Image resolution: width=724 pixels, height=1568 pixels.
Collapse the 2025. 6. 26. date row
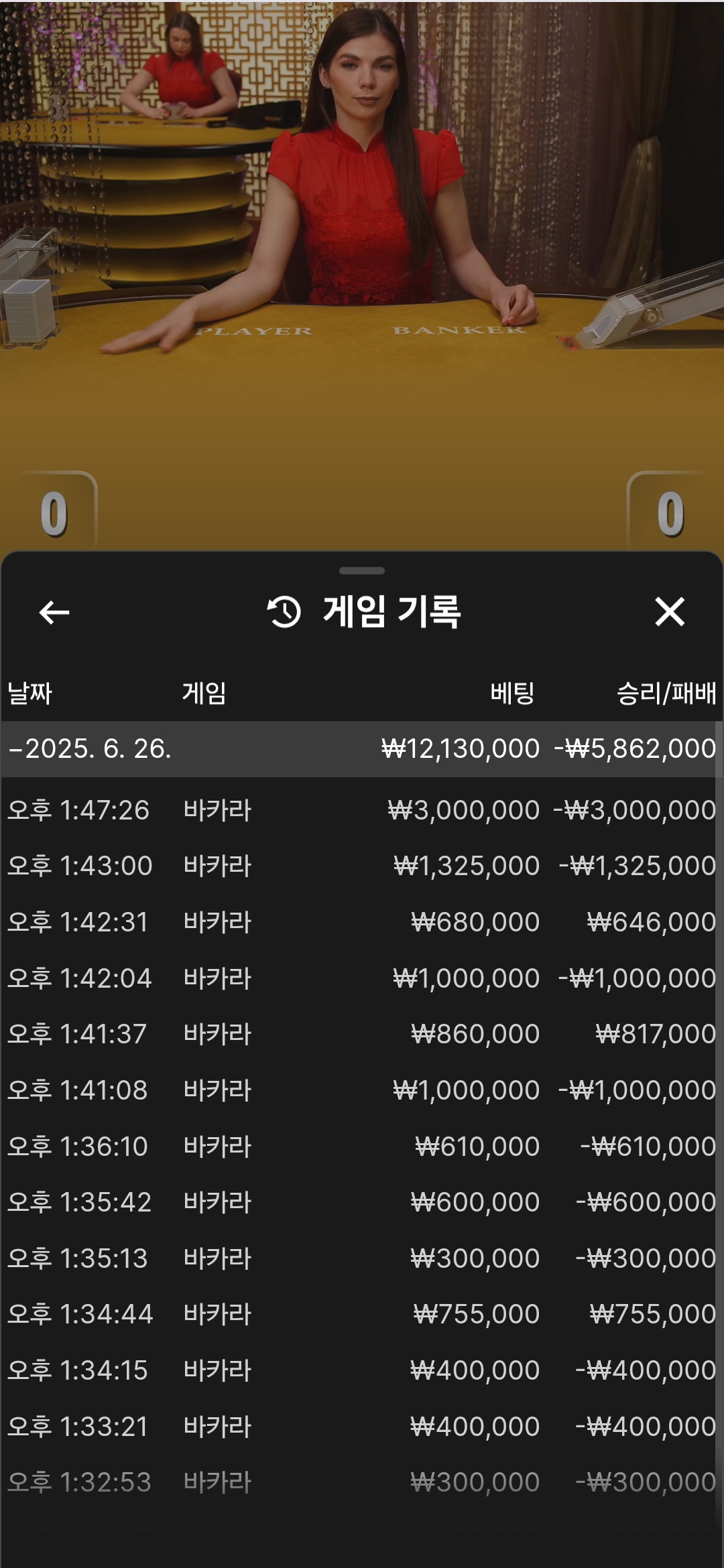pyautogui.click(x=362, y=748)
